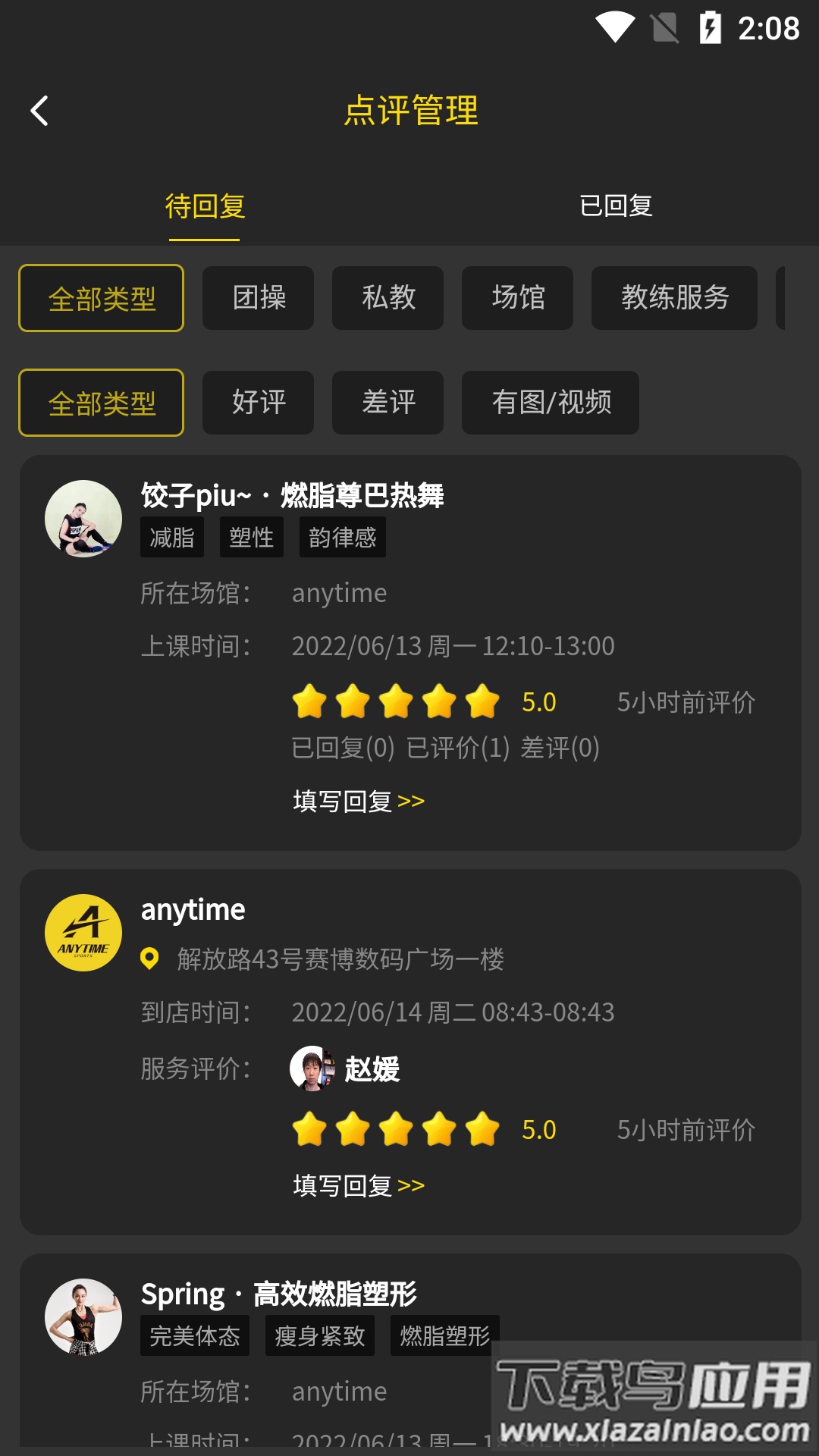Open Spring instructor avatar thumbnail

click(x=83, y=1317)
